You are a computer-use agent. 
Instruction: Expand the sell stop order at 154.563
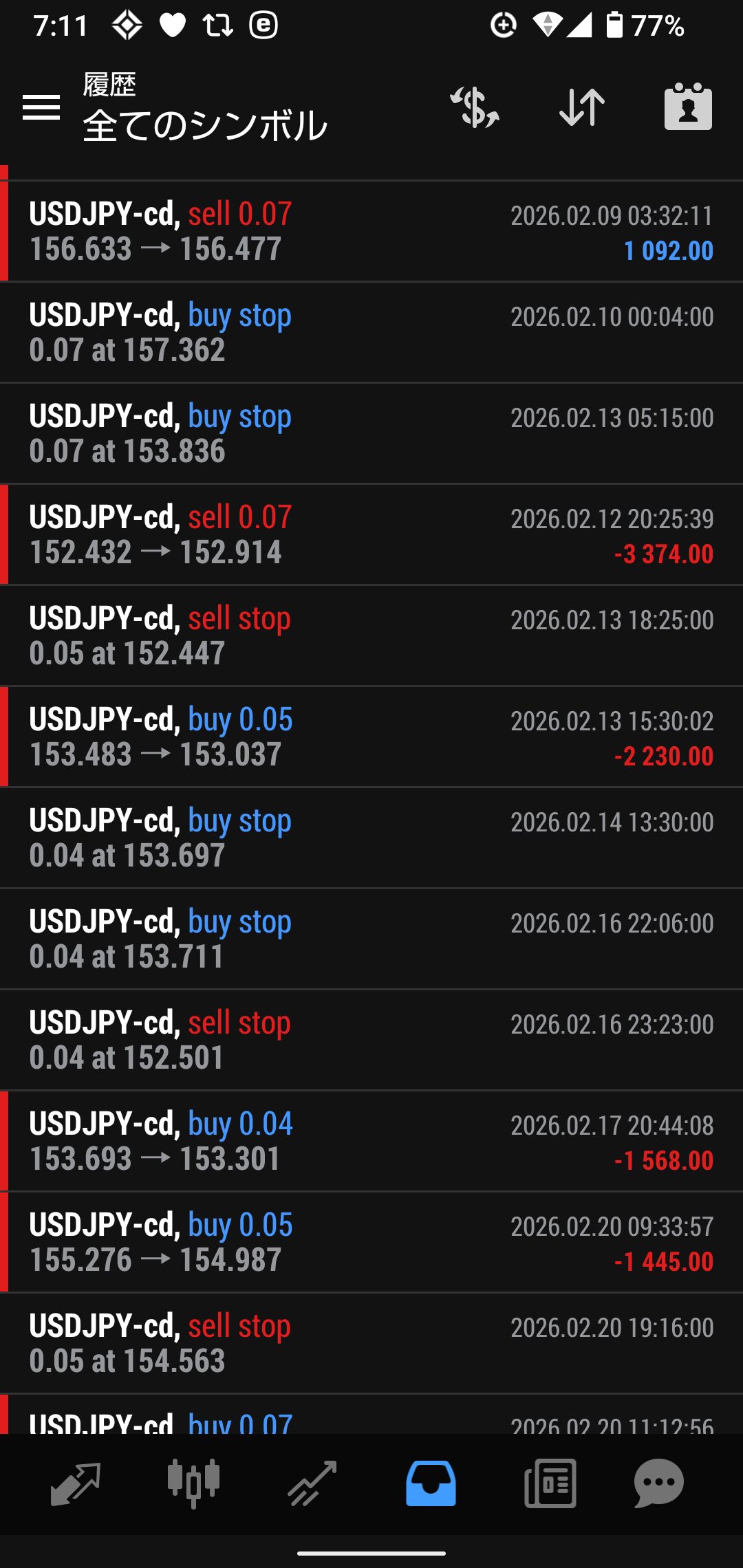[x=371, y=1344]
